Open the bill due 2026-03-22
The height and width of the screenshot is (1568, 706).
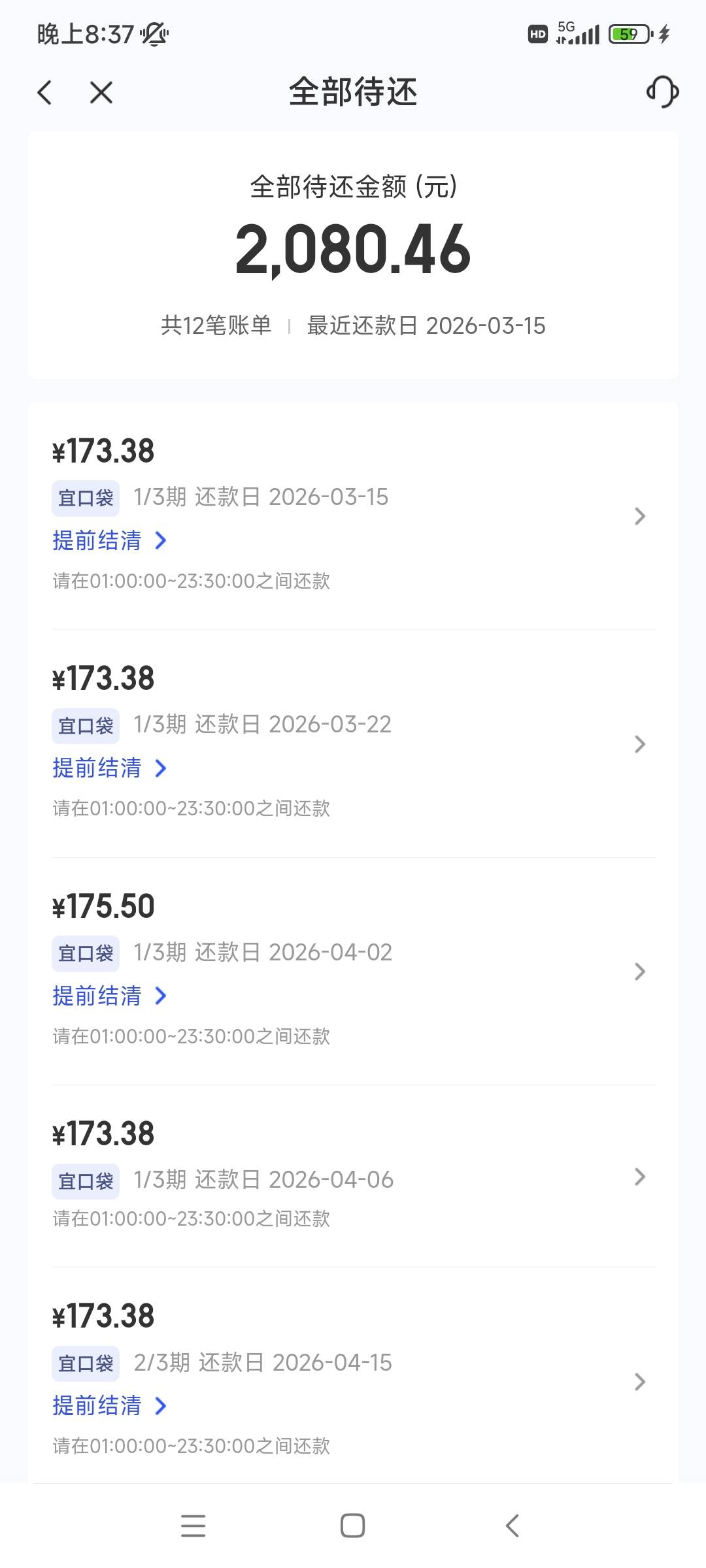(353, 743)
